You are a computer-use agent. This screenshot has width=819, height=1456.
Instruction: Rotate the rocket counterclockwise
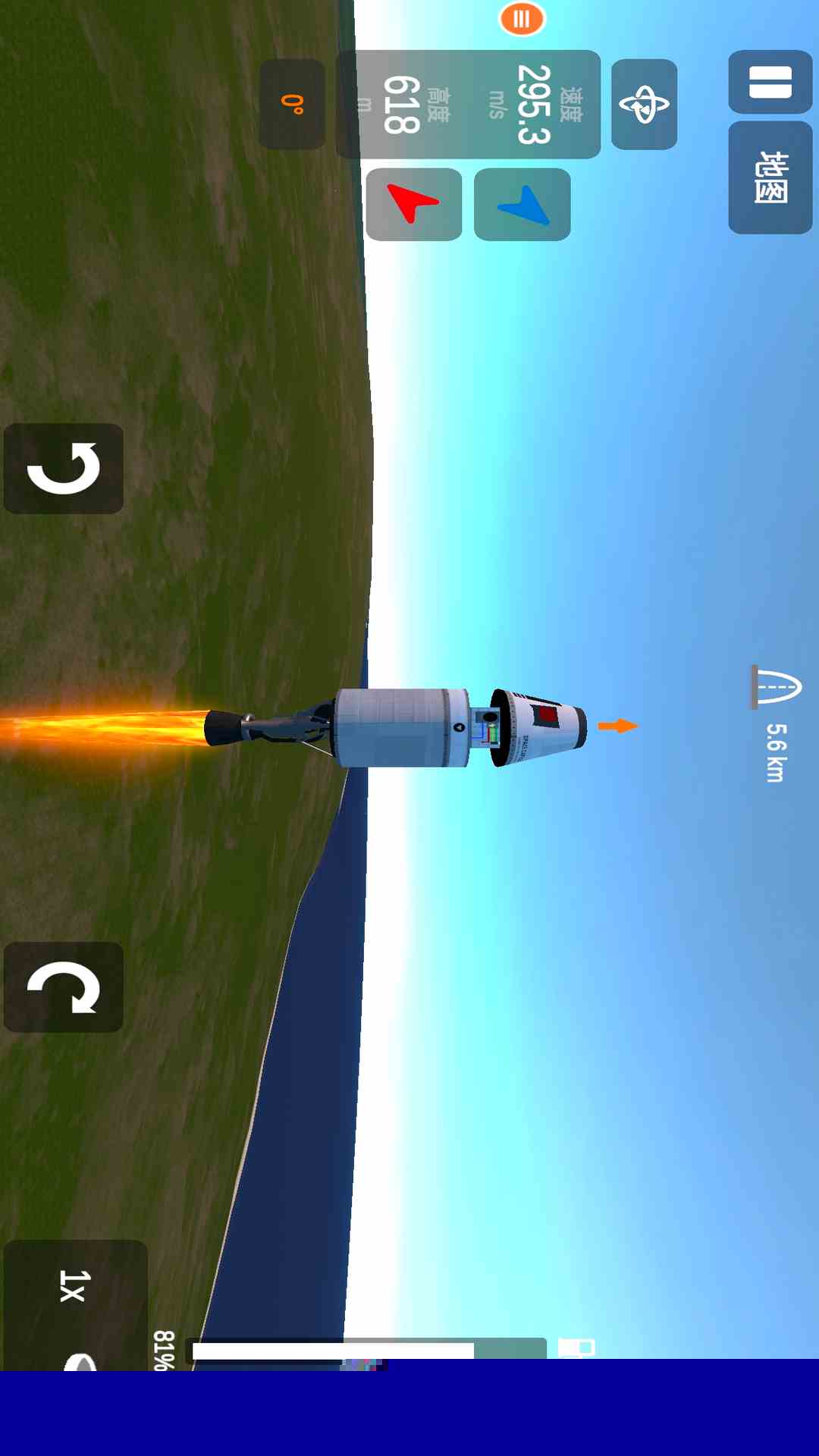64,469
